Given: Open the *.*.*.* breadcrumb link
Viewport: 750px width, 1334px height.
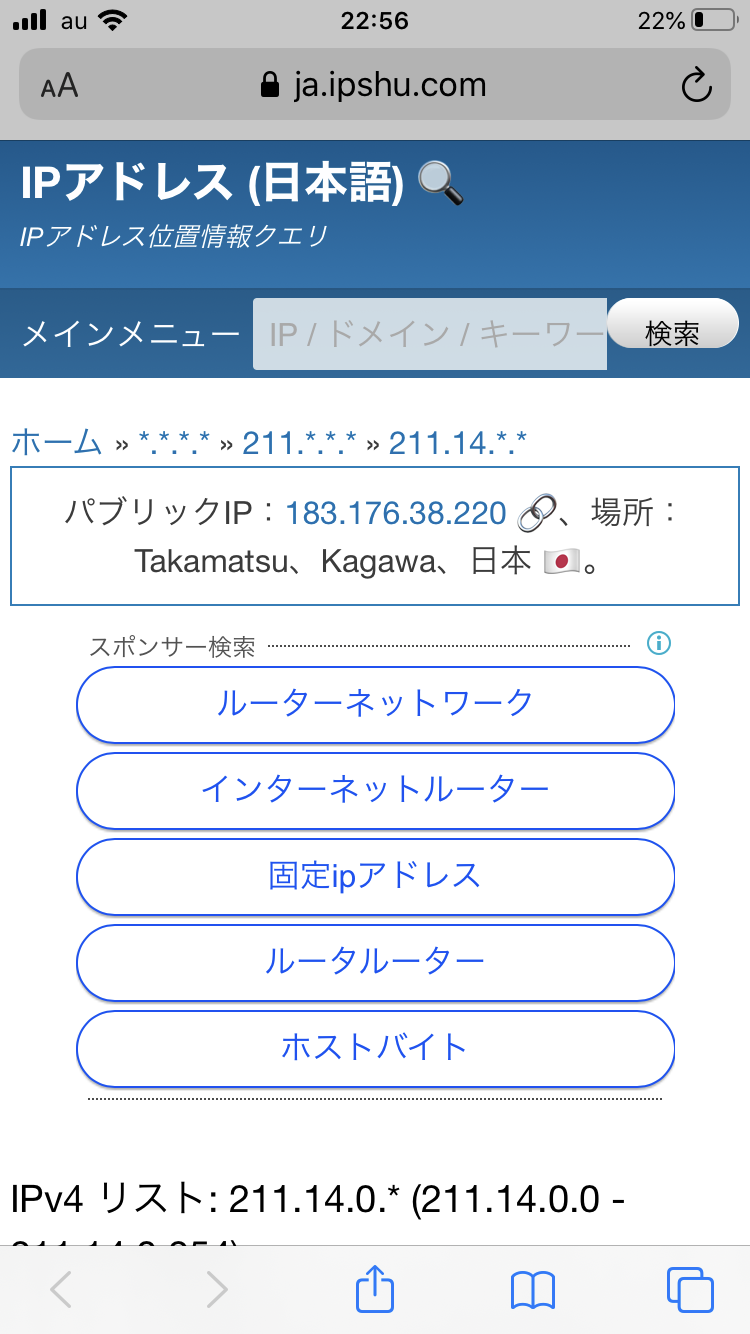Looking at the screenshot, I should (174, 442).
